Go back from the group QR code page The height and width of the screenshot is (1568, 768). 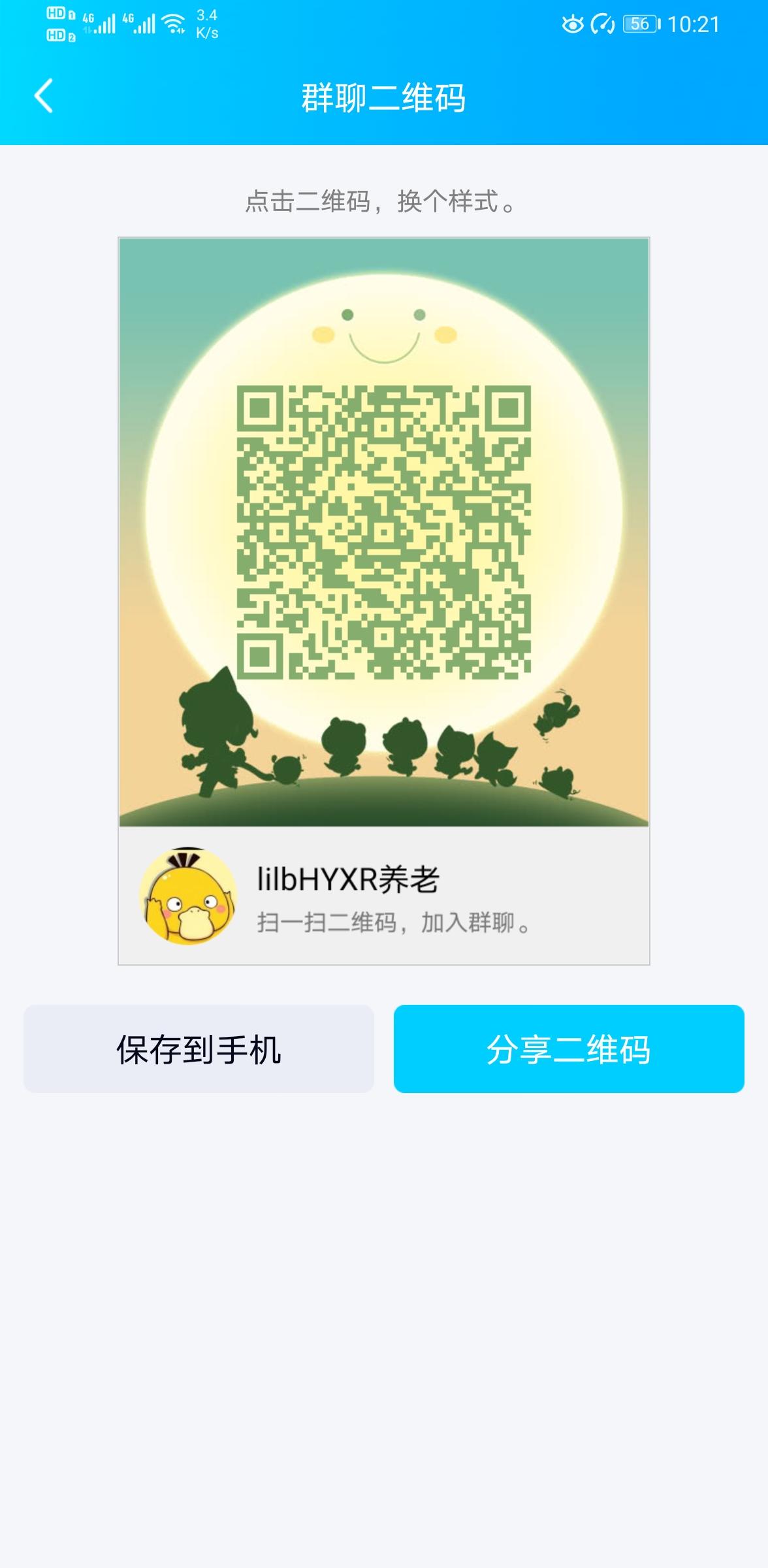click(x=44, y=97)
